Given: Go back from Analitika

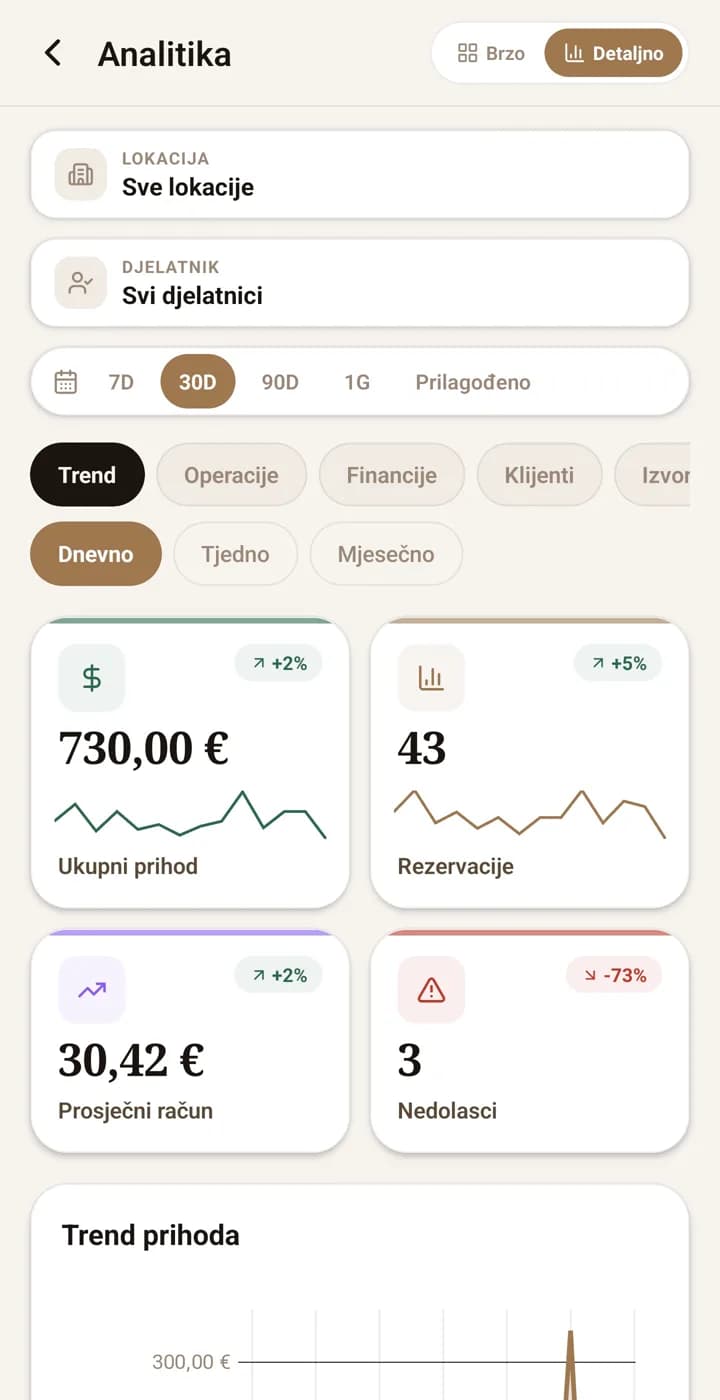Looking at the screenshot, I should click(53, 53).
